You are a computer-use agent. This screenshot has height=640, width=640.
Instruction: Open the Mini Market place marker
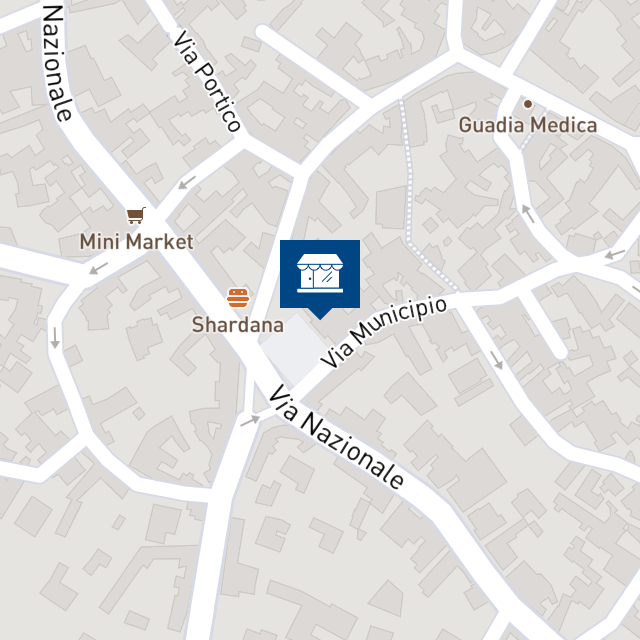pos(136,215)
